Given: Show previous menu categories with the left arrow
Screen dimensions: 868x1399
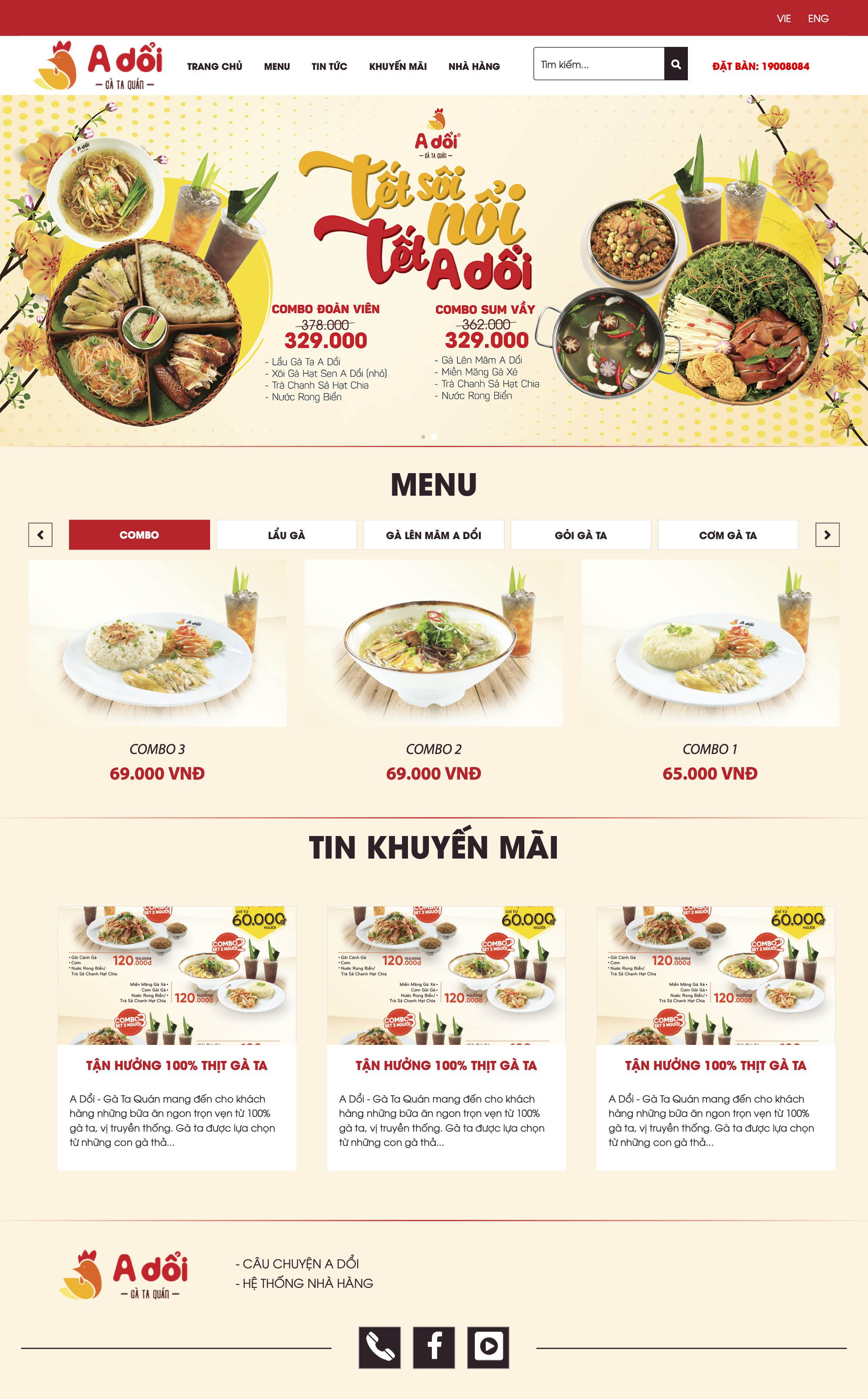Looking at the screenshot, I should [40, 534].
